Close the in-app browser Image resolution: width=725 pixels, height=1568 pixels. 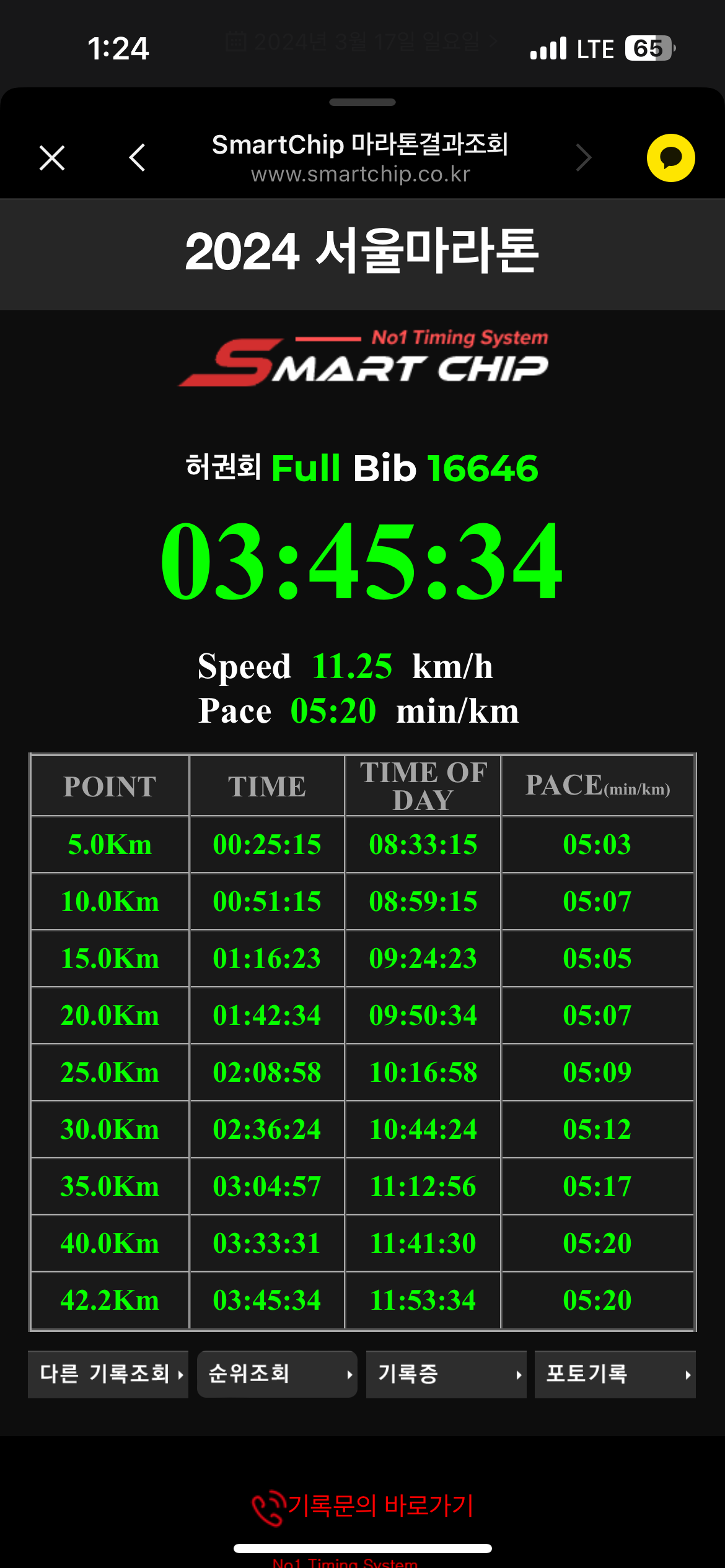click(52, 158)
